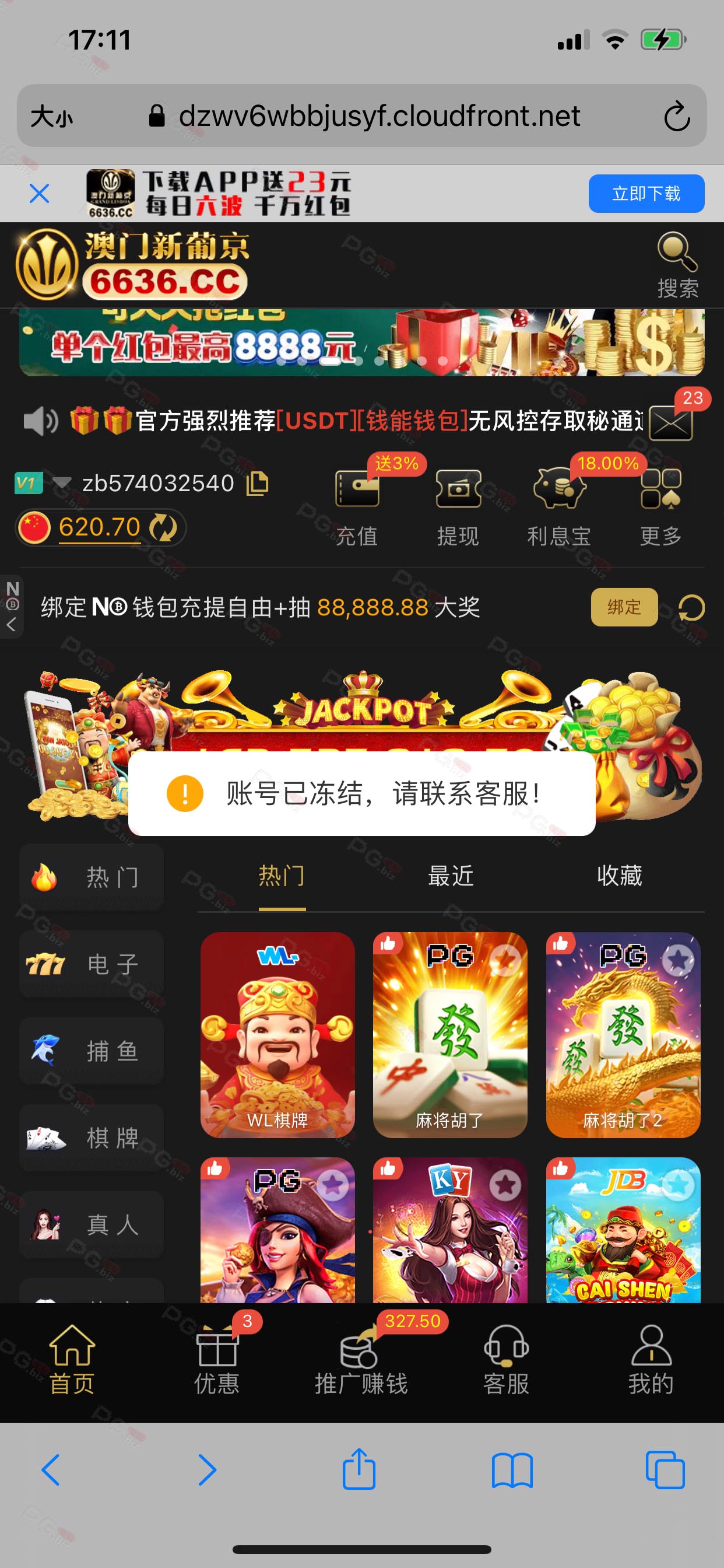The height and width of the screenshot is (1568, 724).
Task: Dismiss the app download banner
Action: coord(40,194)
